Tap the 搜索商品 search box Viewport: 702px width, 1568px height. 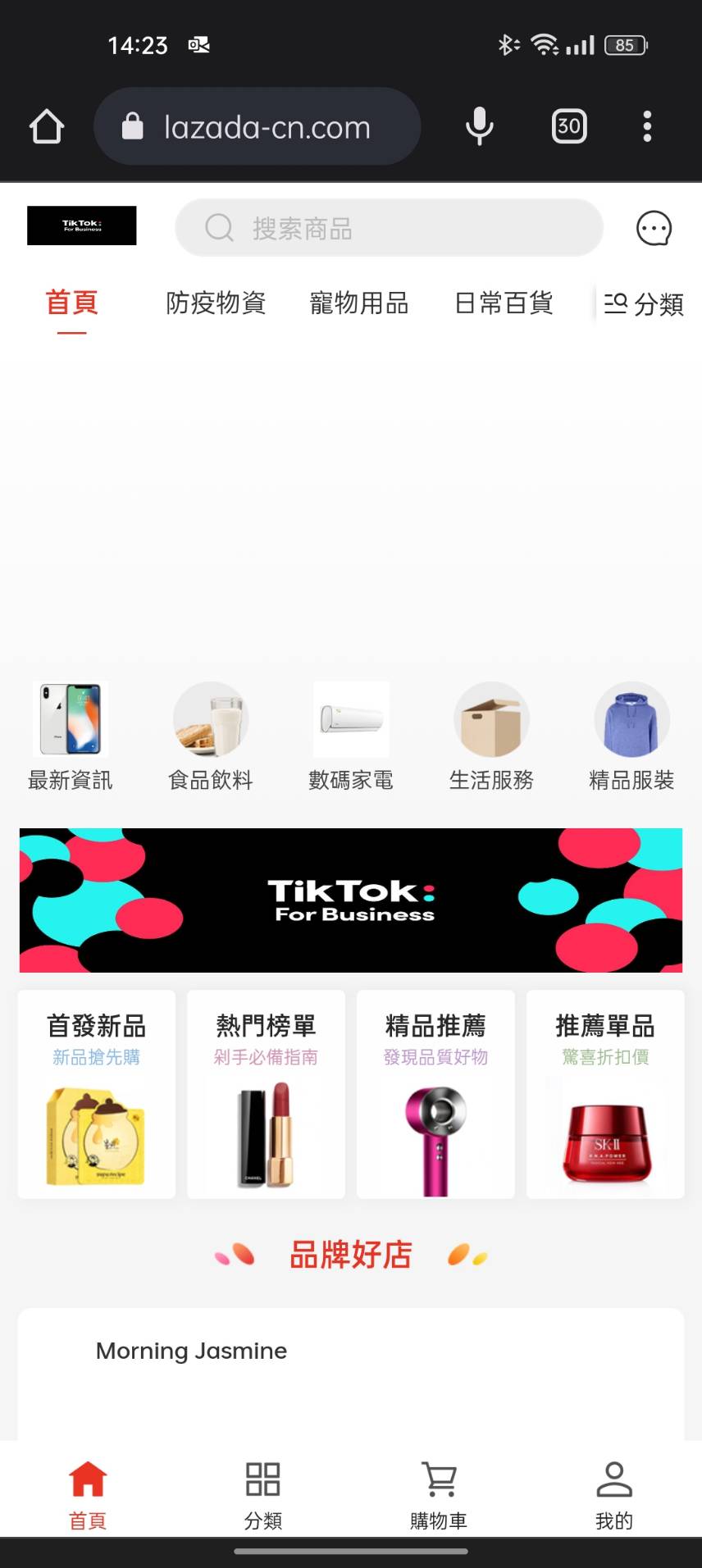389,228
